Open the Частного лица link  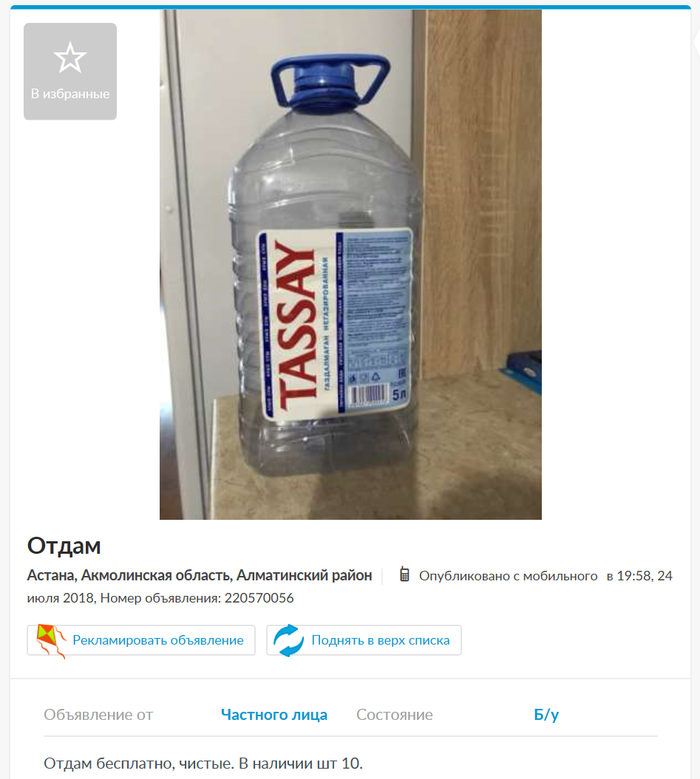tap(274, 715)
